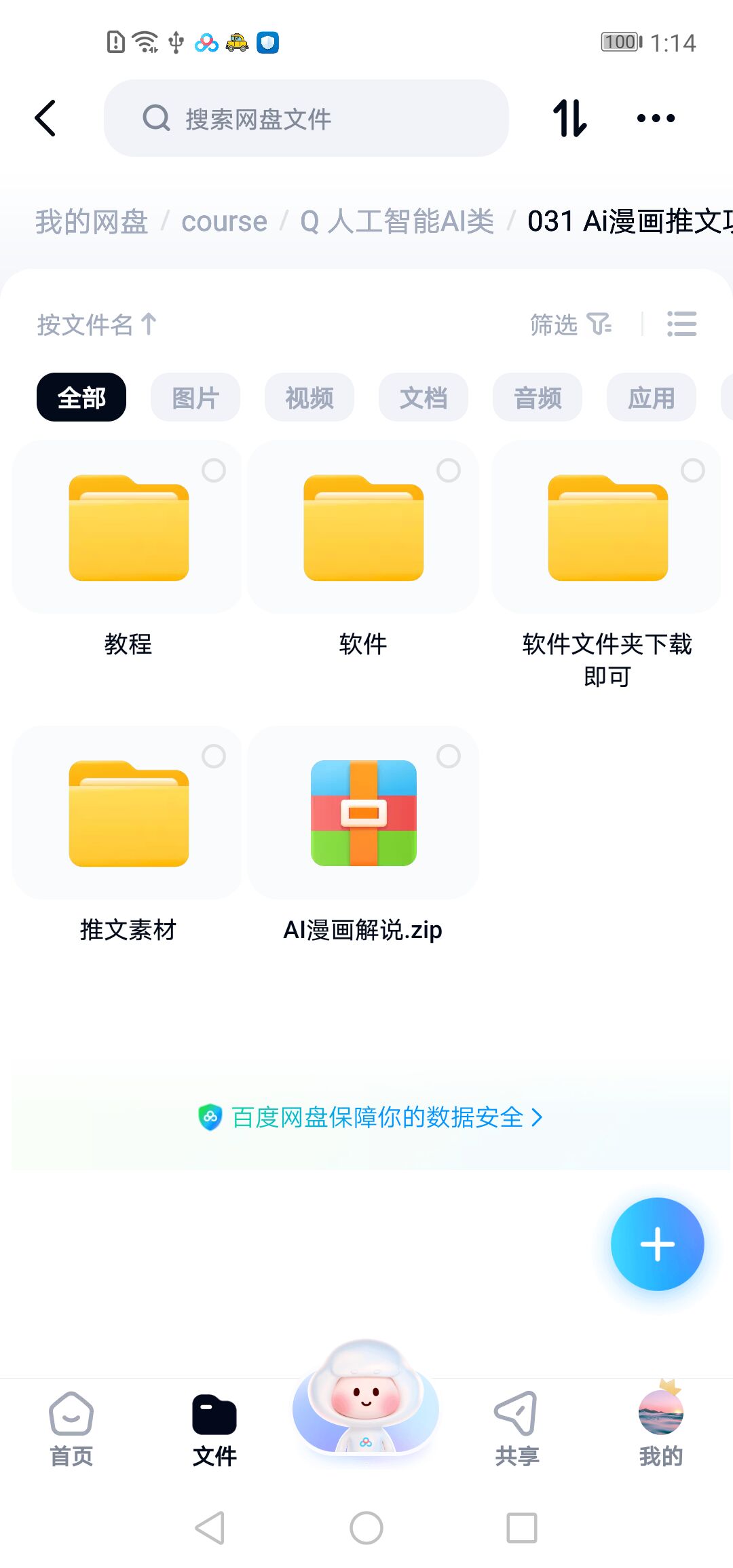Change sorting via 按文件名
The height and width of the screenshot is (1568, 733).
click(x=96, y=324)
